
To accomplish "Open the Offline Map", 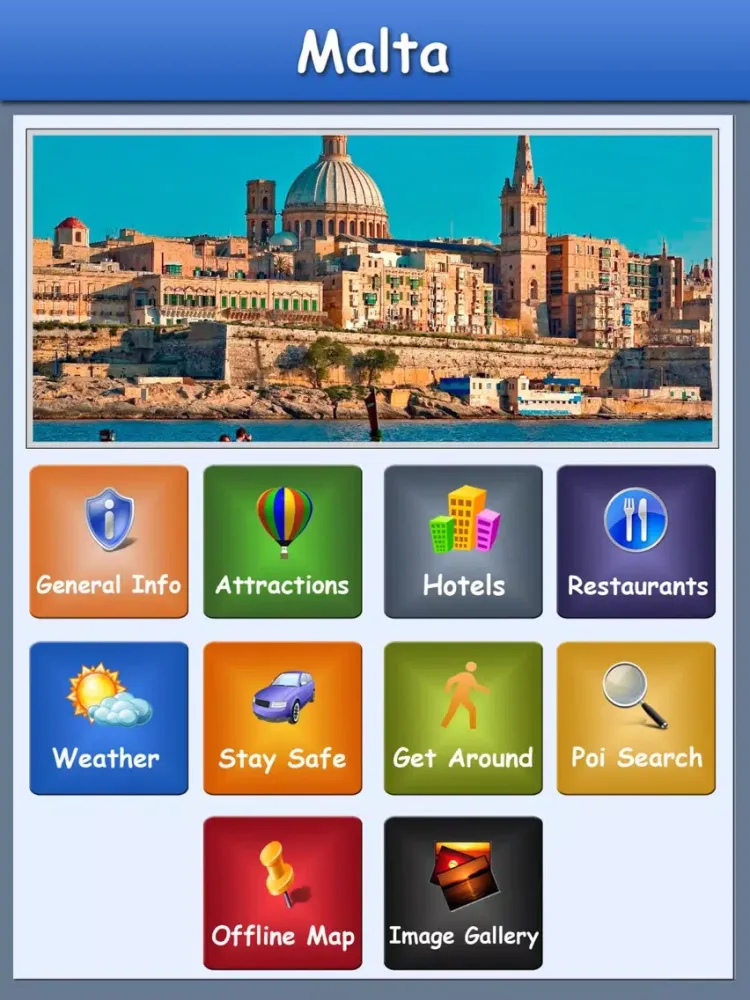I will pyautogui.click(x=282, y=893).
